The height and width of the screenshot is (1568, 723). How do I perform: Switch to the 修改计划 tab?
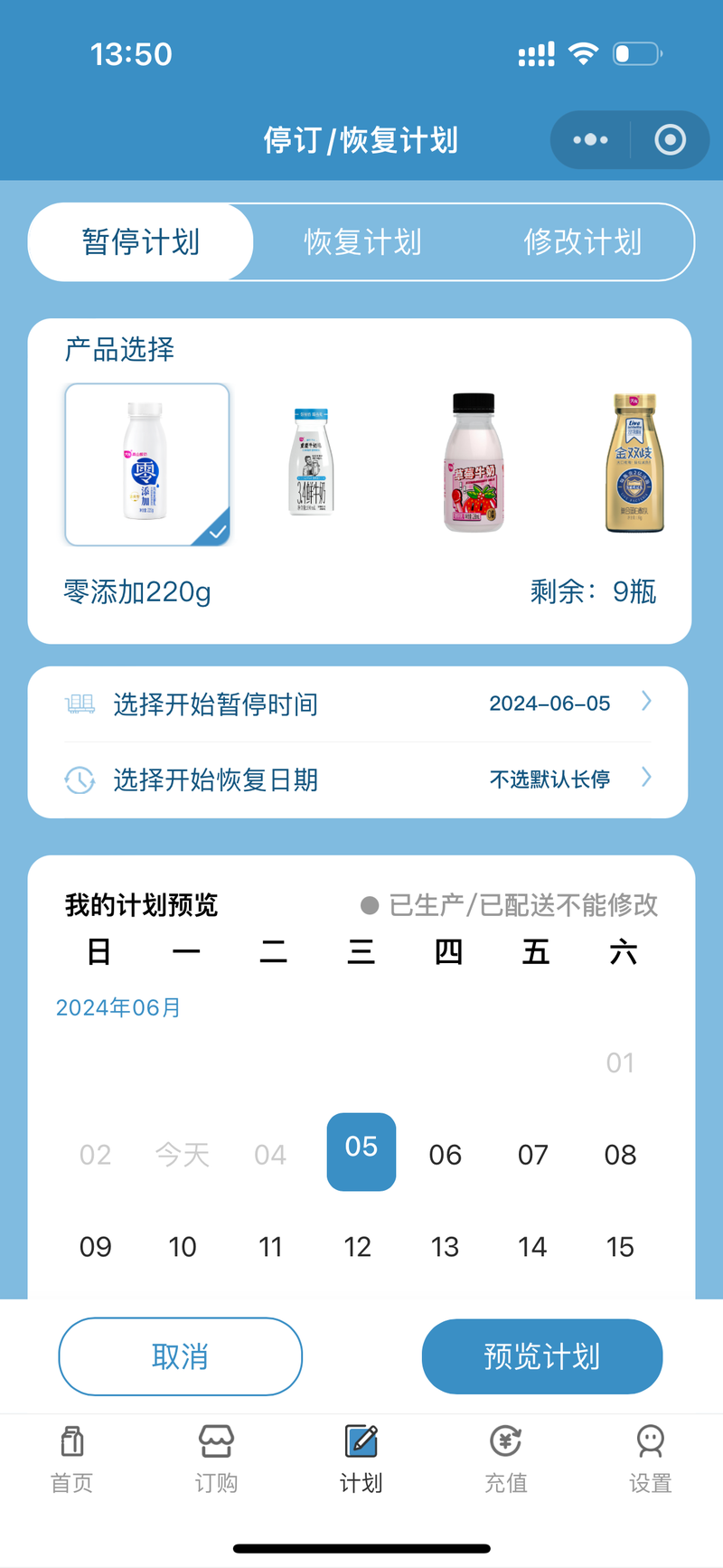pos(583,242)
